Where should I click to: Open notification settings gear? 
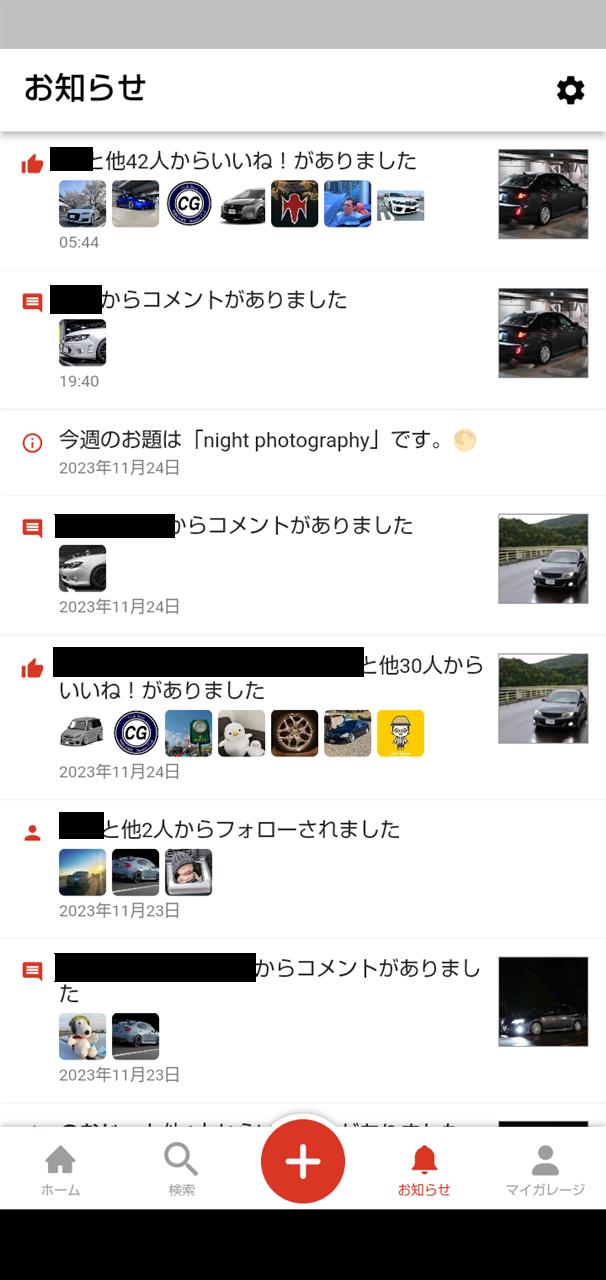tap(570, 91)
